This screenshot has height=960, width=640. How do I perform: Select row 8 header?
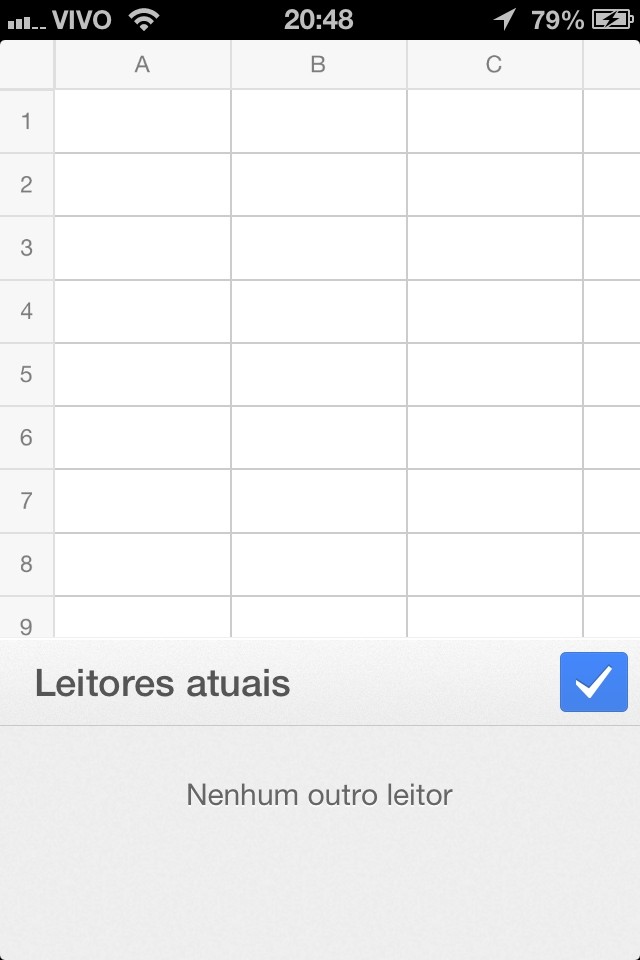tap(26, 564)
